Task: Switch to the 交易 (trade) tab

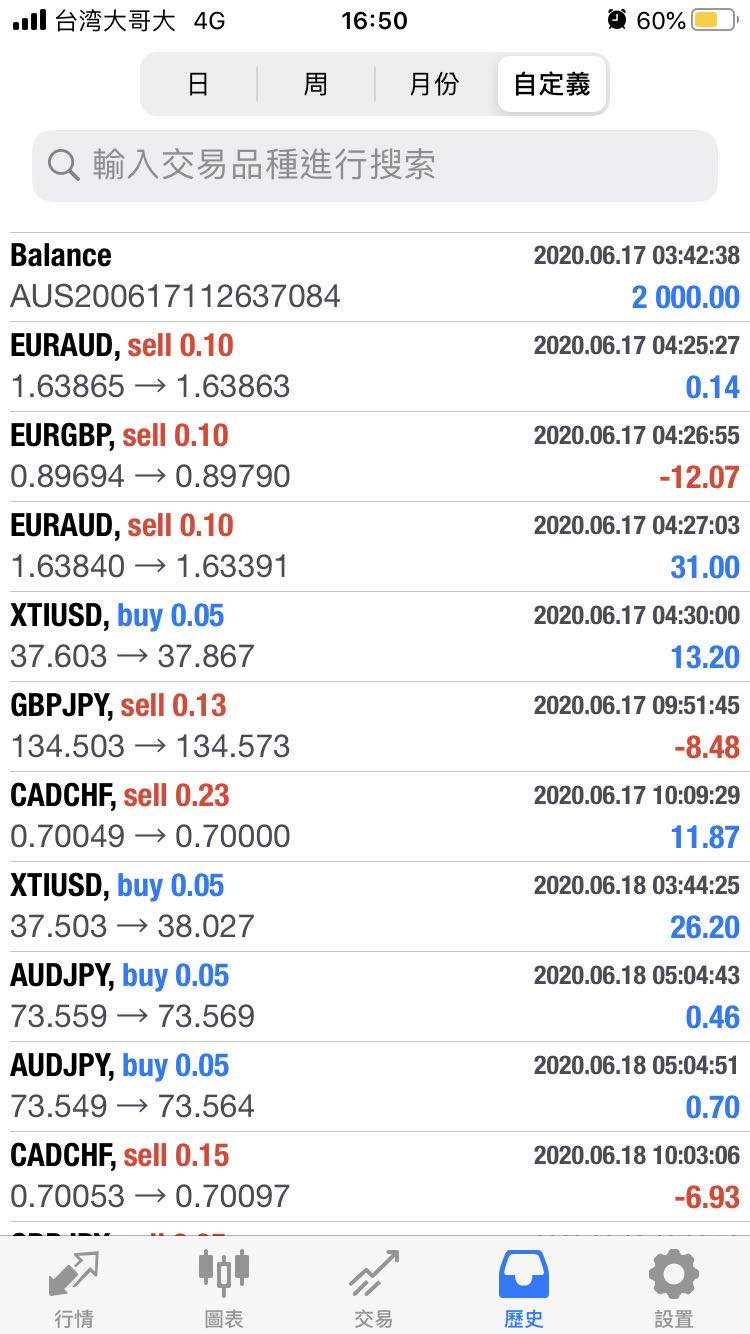Action: click(x=374, y=1288)
